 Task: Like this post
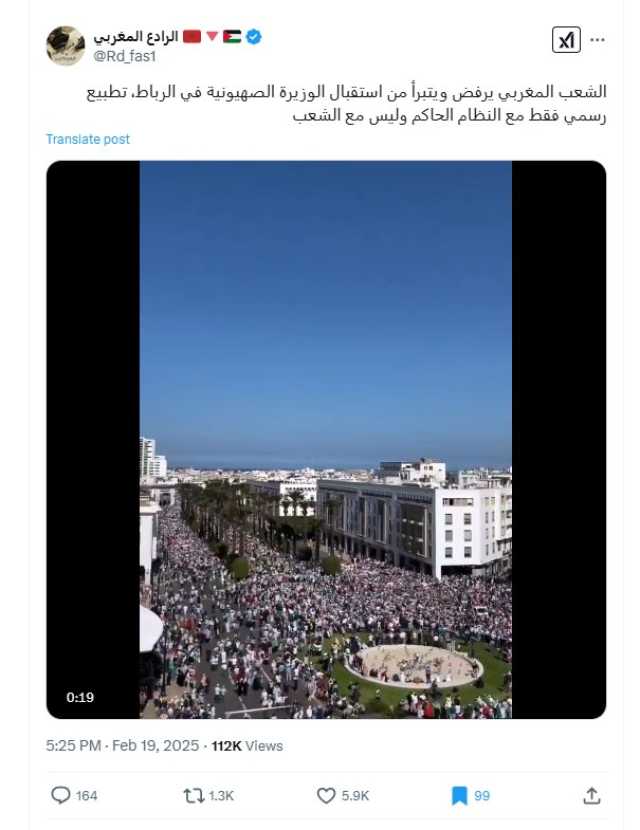326,795
